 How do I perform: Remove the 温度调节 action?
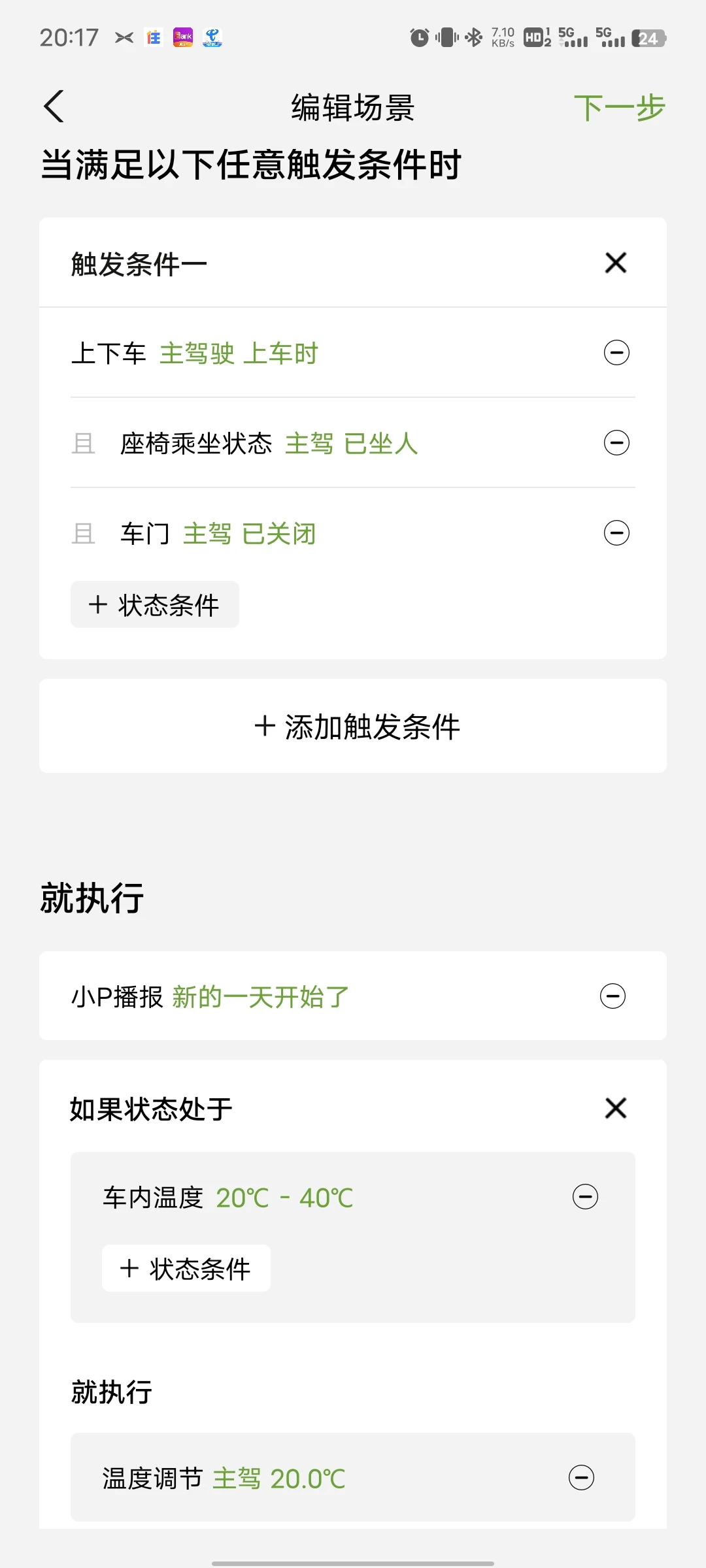[x=581, y=1478]
